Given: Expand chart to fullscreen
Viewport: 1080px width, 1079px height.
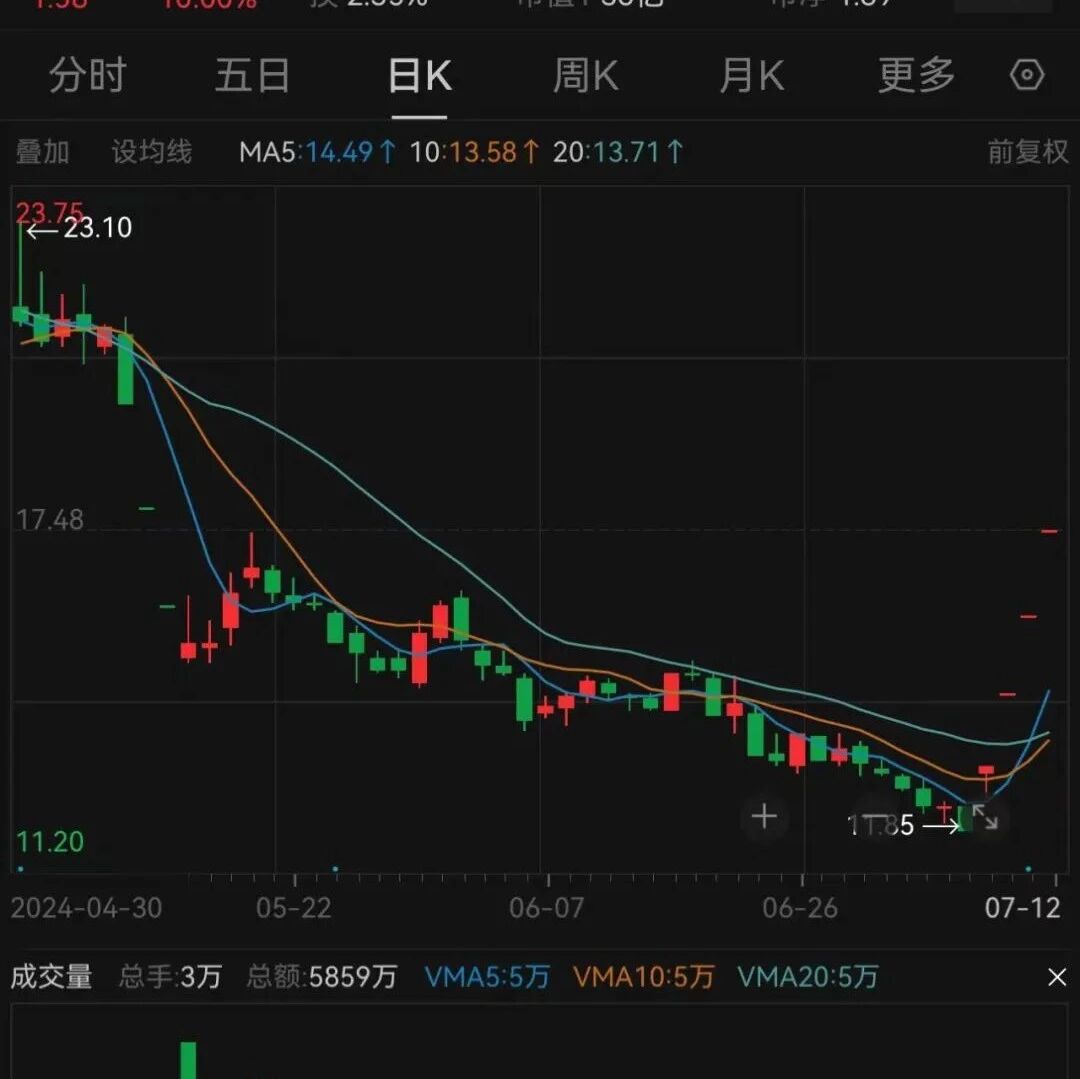Looking at the screenshot, I should tap(986, 817).
